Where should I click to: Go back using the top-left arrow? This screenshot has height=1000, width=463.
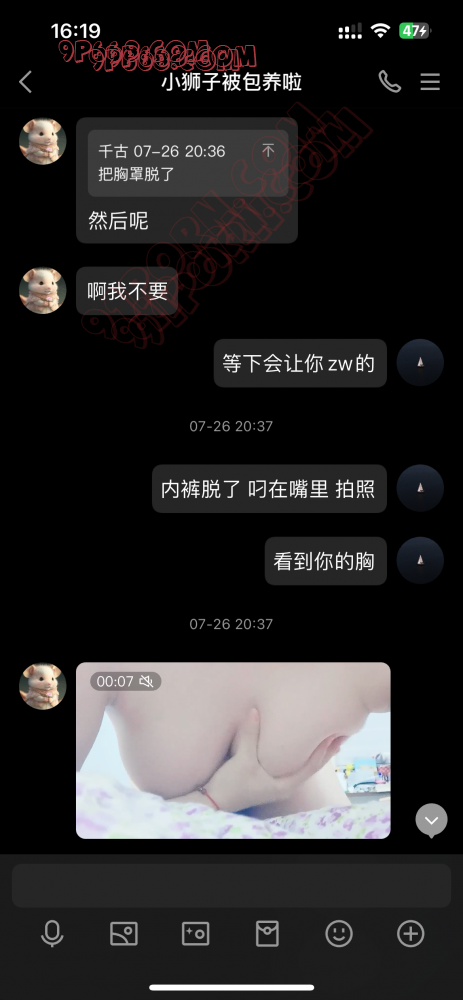[x=26, y=82]
